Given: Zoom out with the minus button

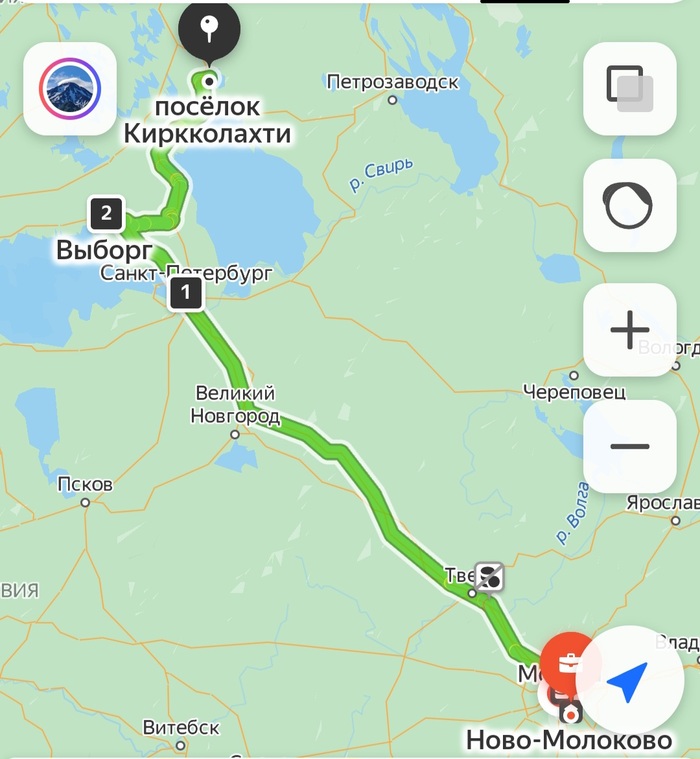Looking at the screenshot, I should [x=629, y=446].
